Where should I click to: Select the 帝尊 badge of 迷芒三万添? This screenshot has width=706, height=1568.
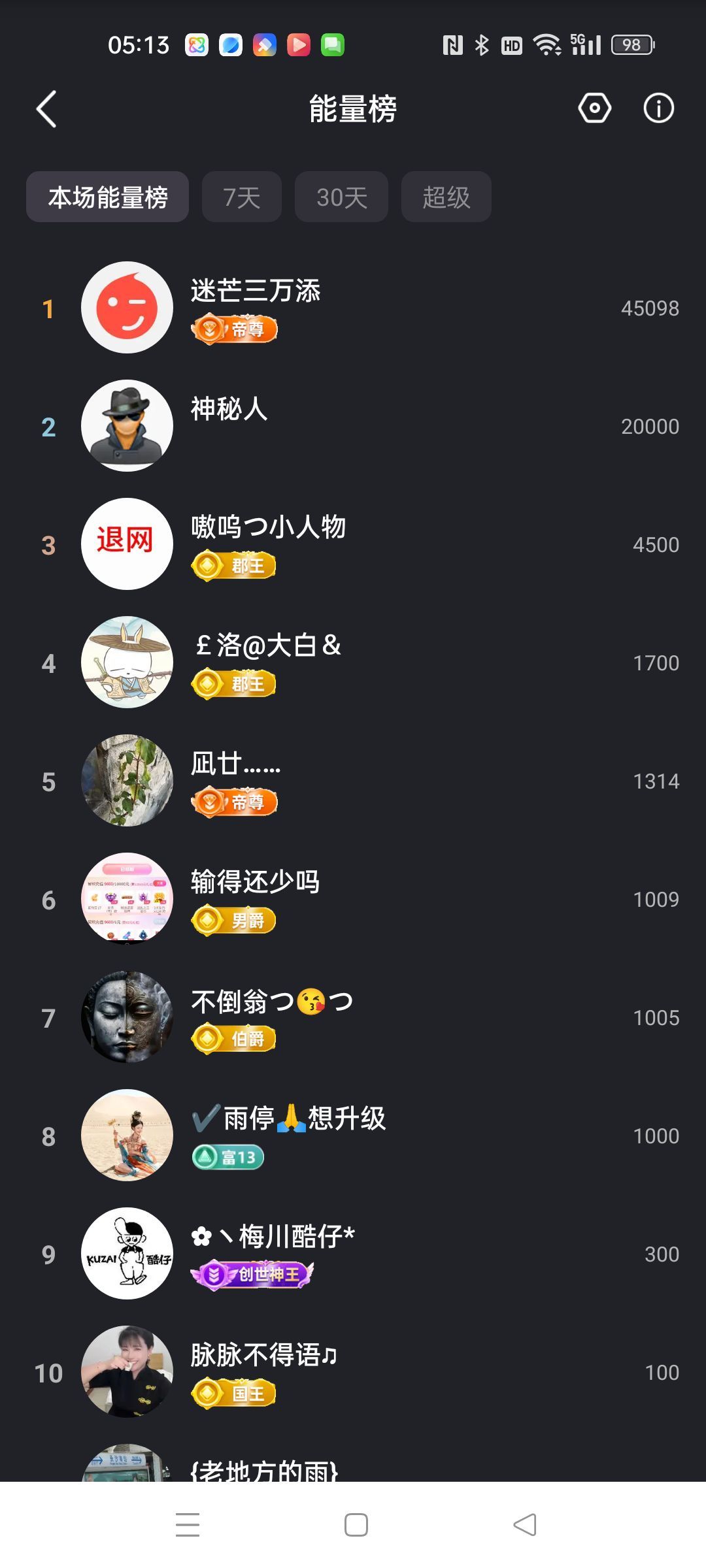pos(234,329)
